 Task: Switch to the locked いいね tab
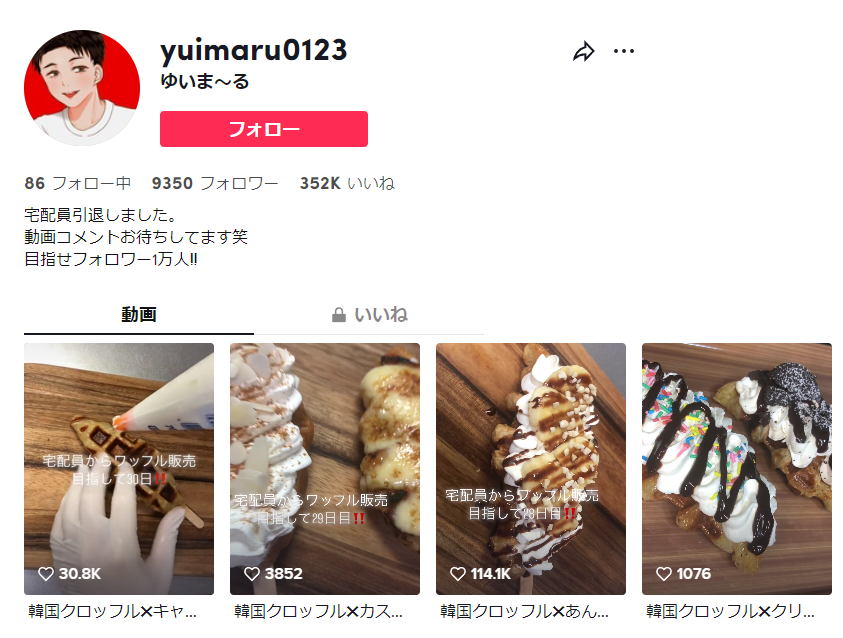(369, 314)
